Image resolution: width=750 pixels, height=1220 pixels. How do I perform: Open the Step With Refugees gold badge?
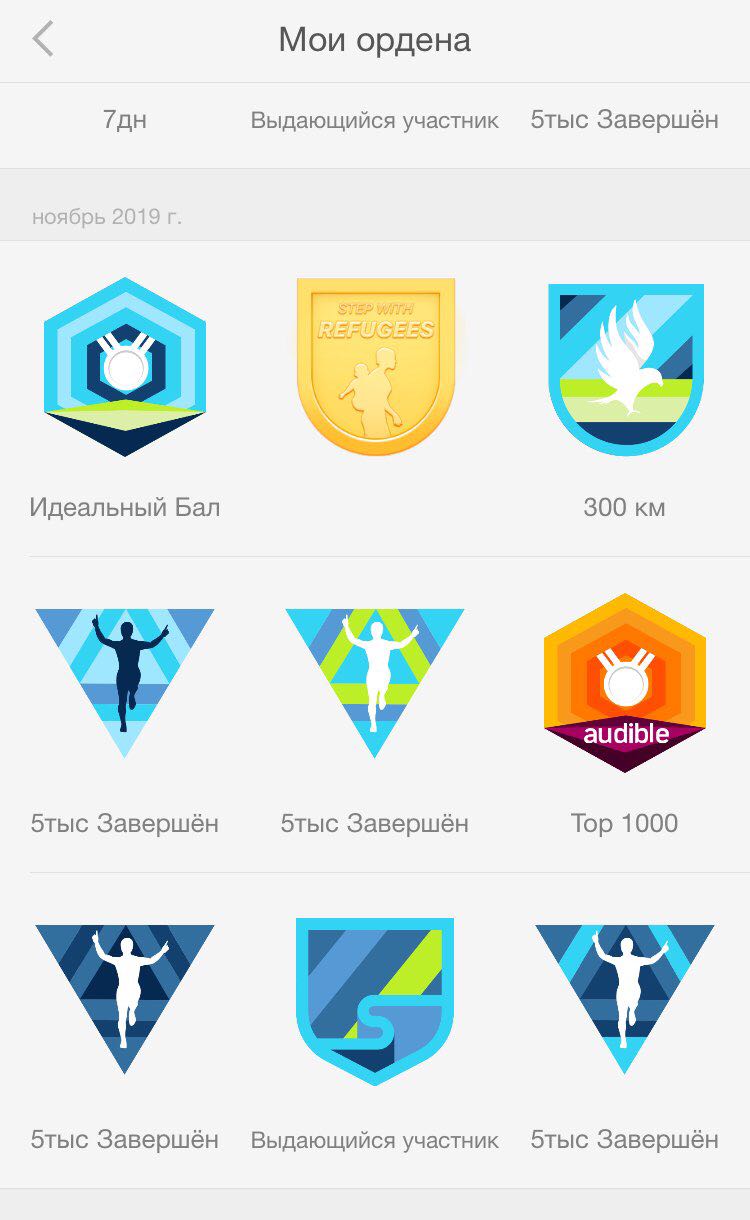375,366
